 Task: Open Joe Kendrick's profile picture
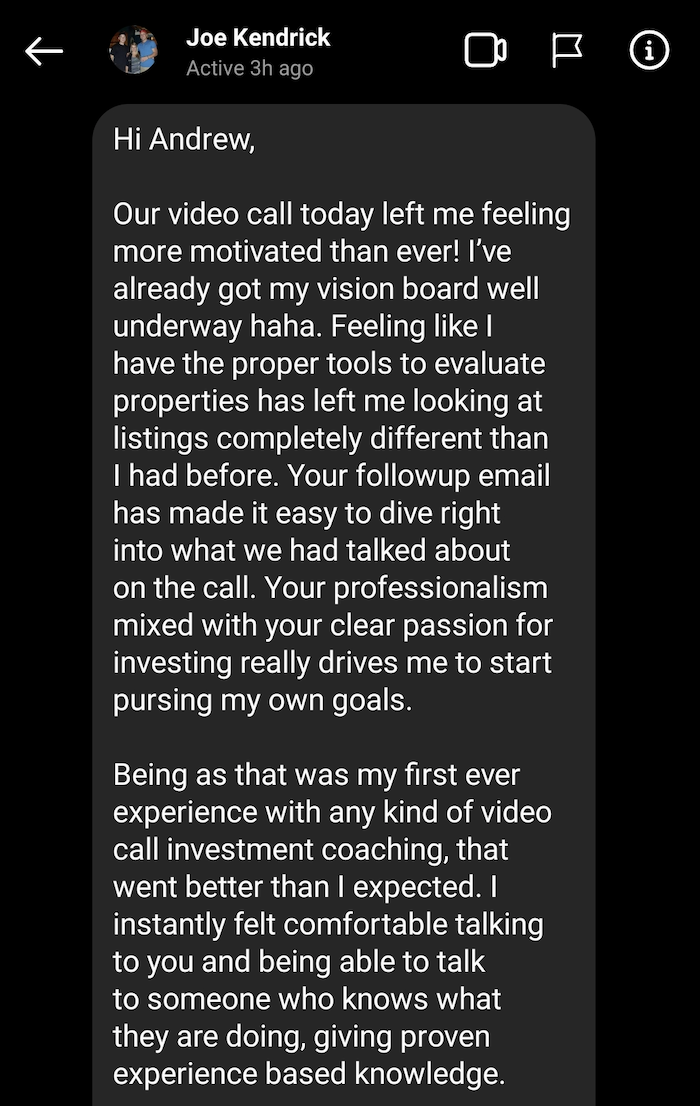(x=133, y=51)
